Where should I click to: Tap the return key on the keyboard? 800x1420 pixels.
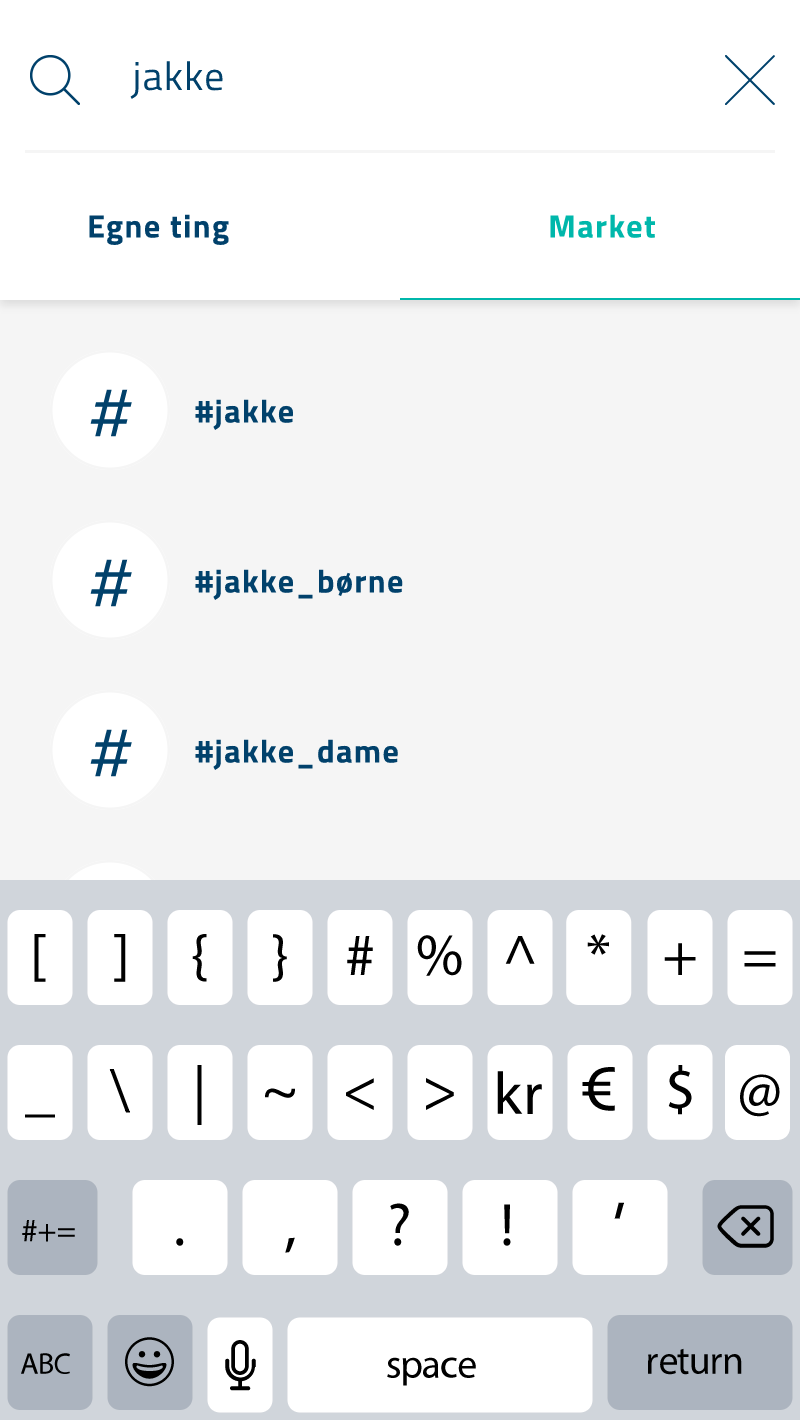click(x=694, y=1362)
